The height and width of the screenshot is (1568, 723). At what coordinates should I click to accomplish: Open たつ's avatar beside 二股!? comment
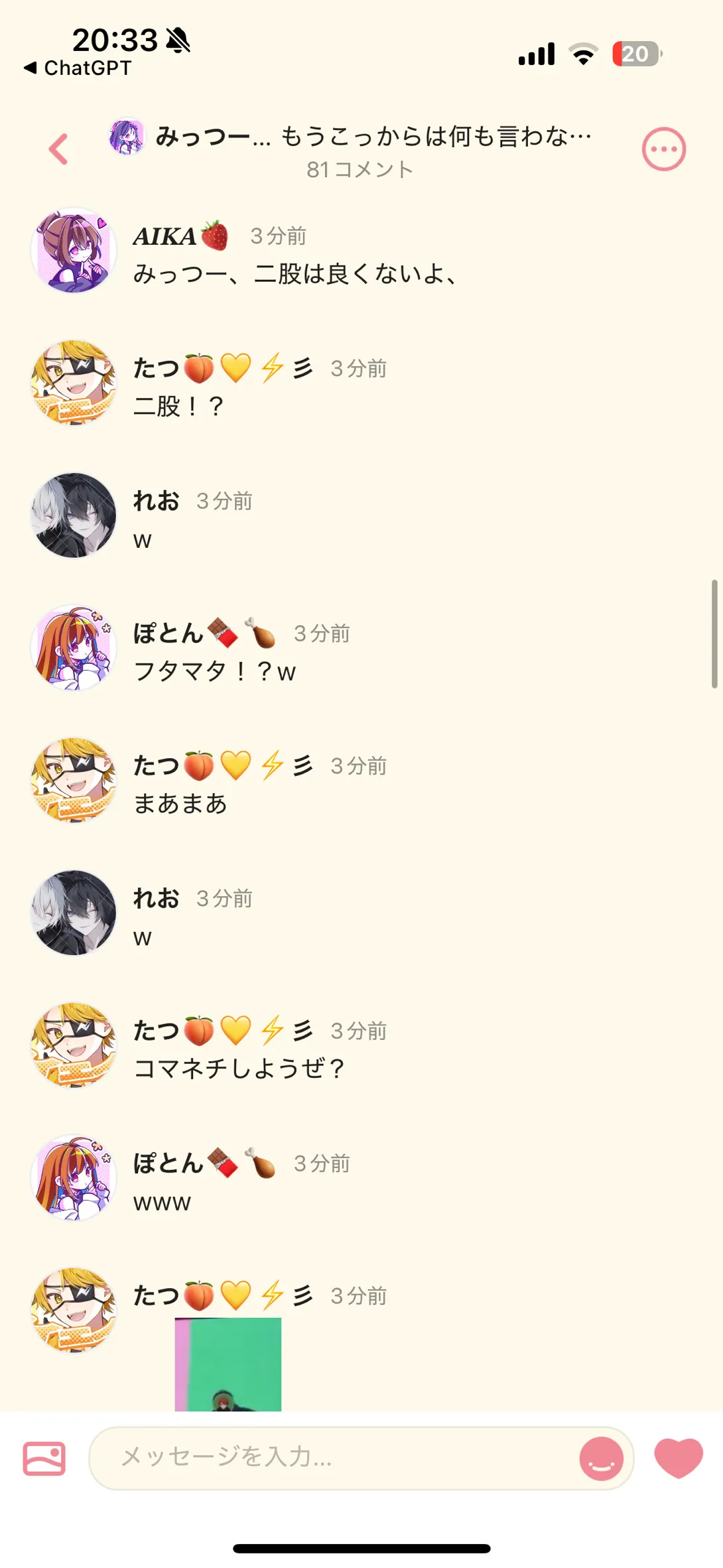click(x=74, y=383)
